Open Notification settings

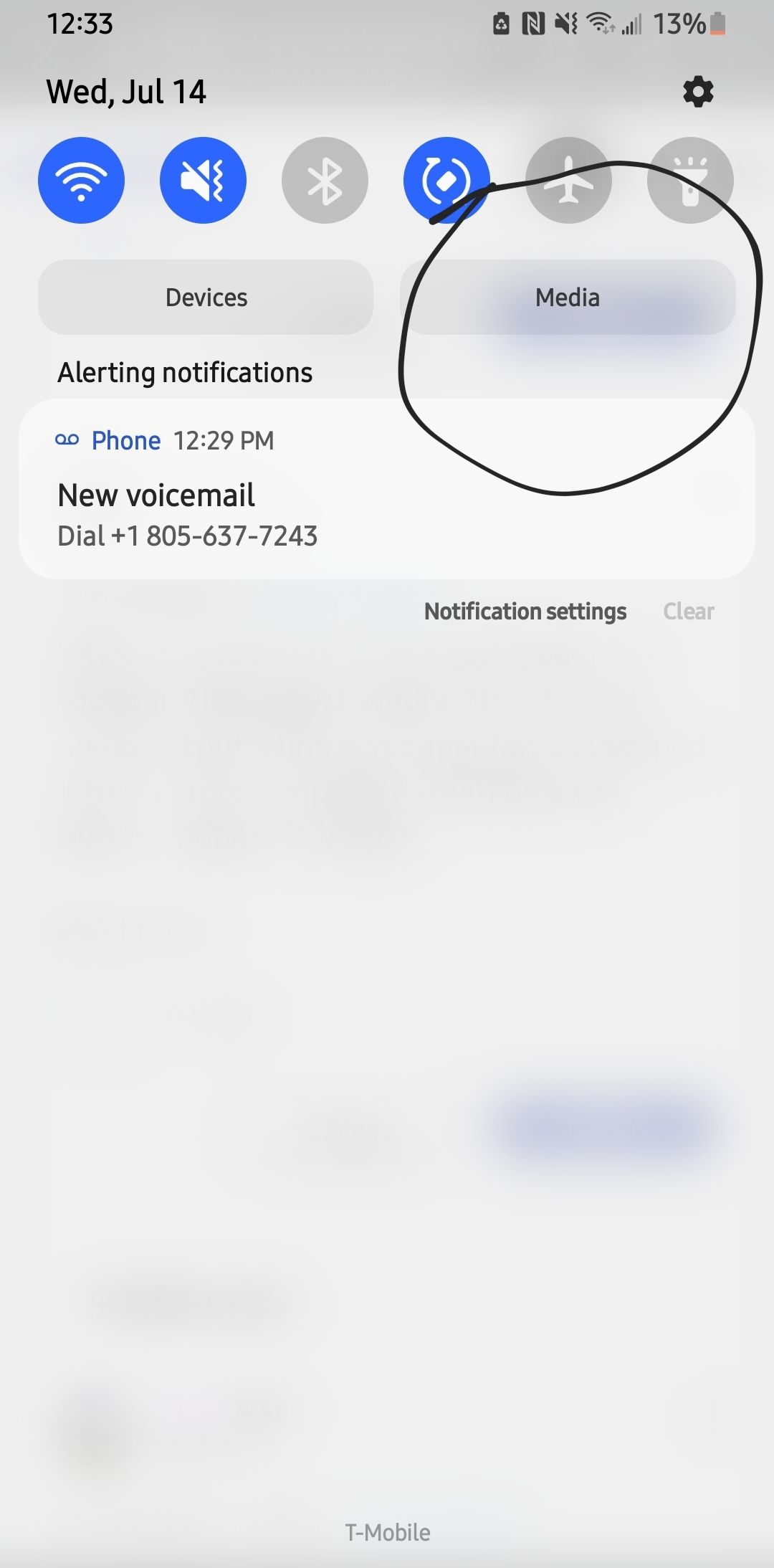click(525, 611)
